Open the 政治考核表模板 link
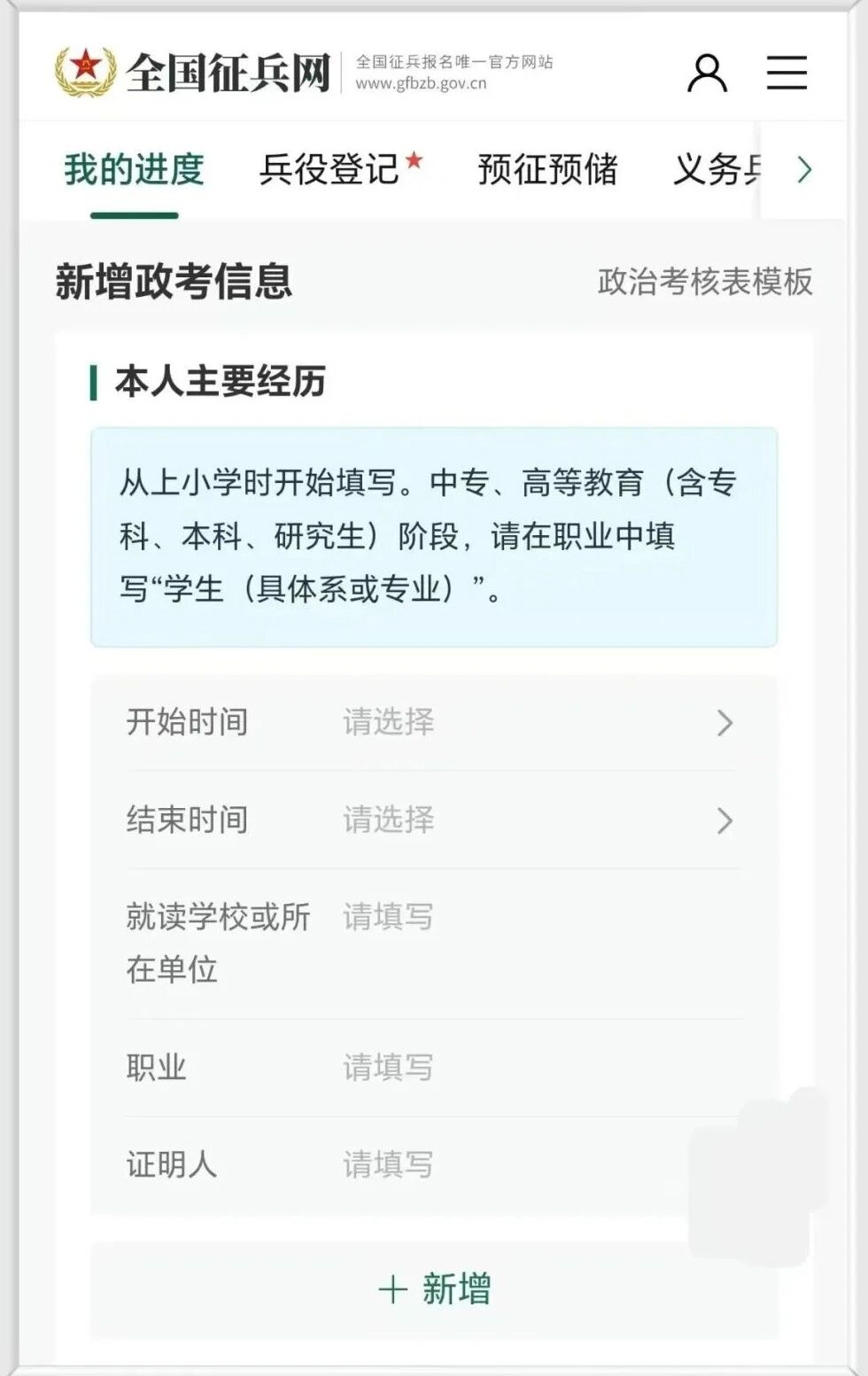 tap(705, 282)
